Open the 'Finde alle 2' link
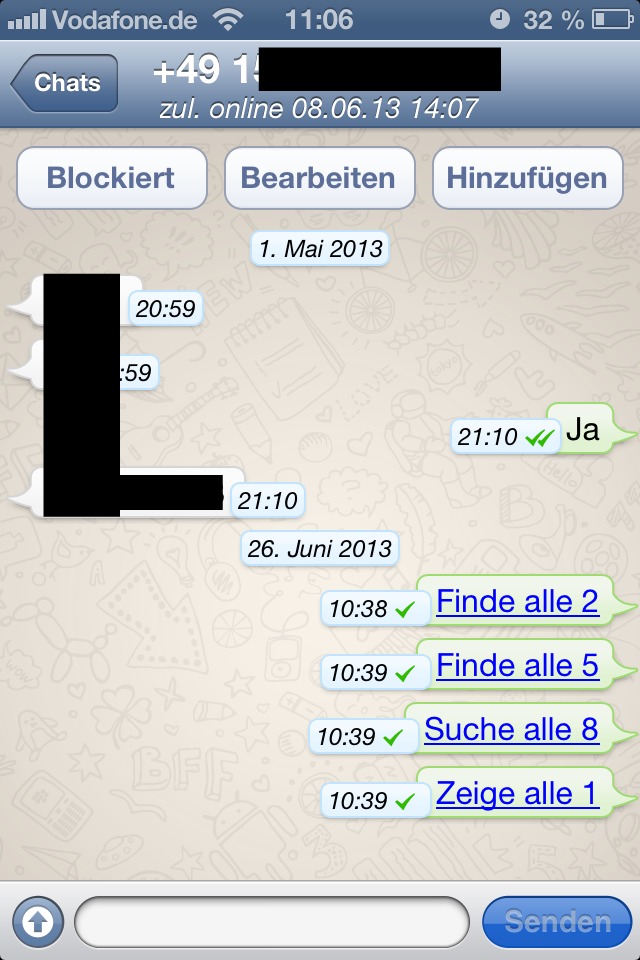The width and height of the screenshot is (640, 960). click(x=517, y=602)
